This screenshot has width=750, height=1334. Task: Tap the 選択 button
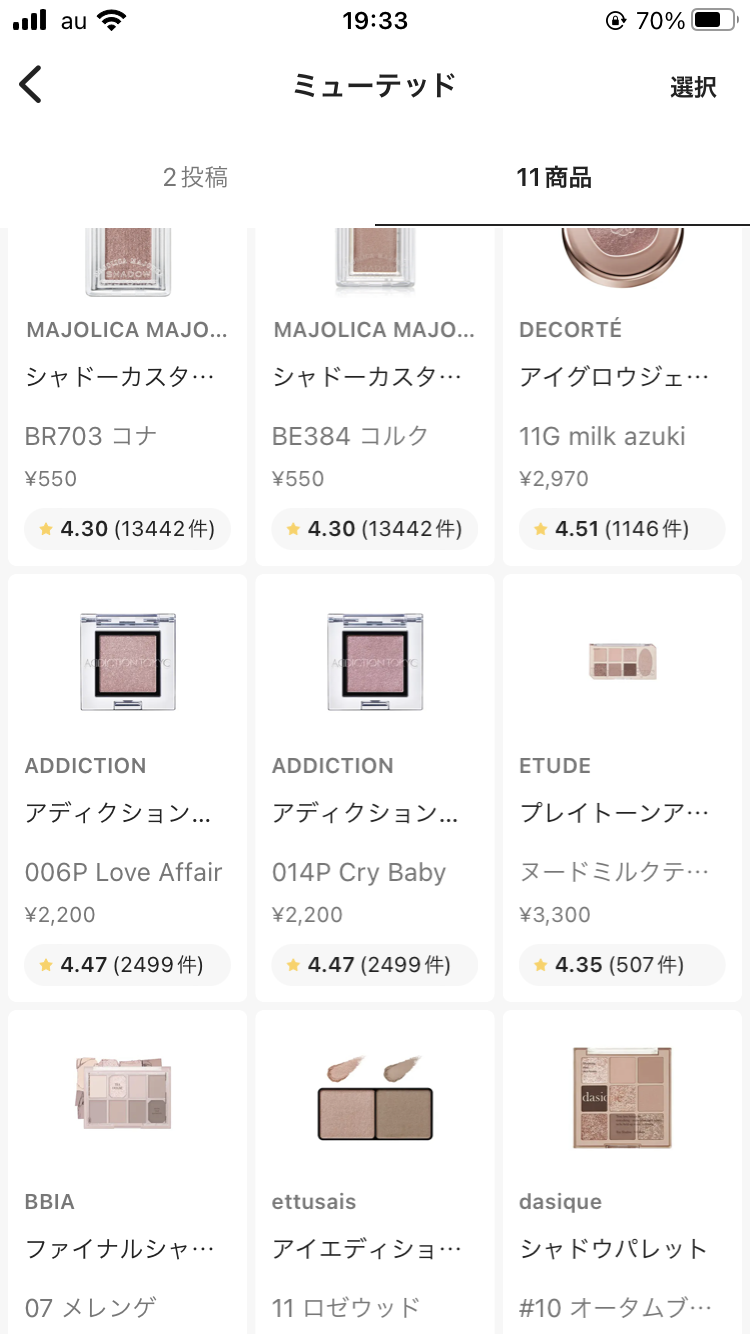pyautogui.click(x=693, y=87)
